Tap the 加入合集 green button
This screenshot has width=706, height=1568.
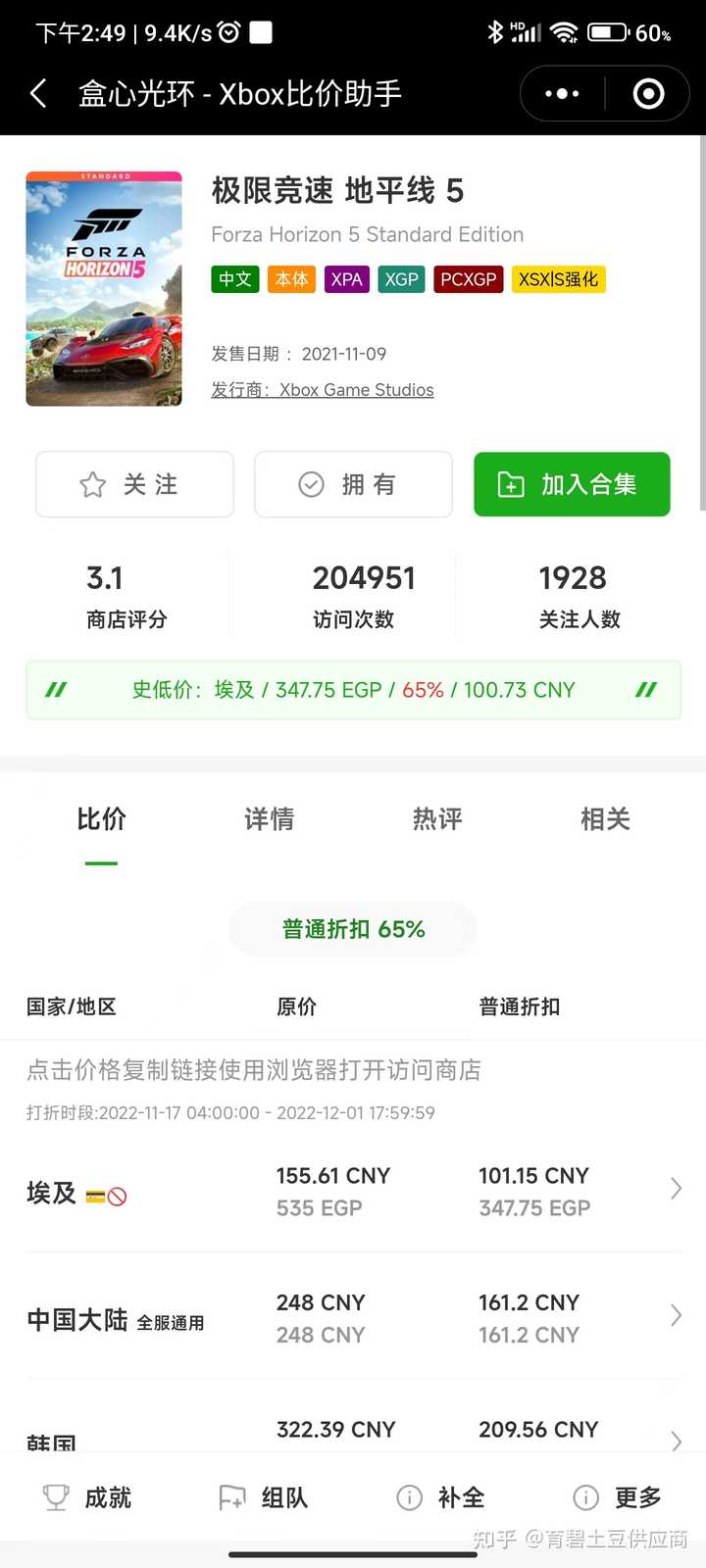pyautogui.click(x=572, y=484)
